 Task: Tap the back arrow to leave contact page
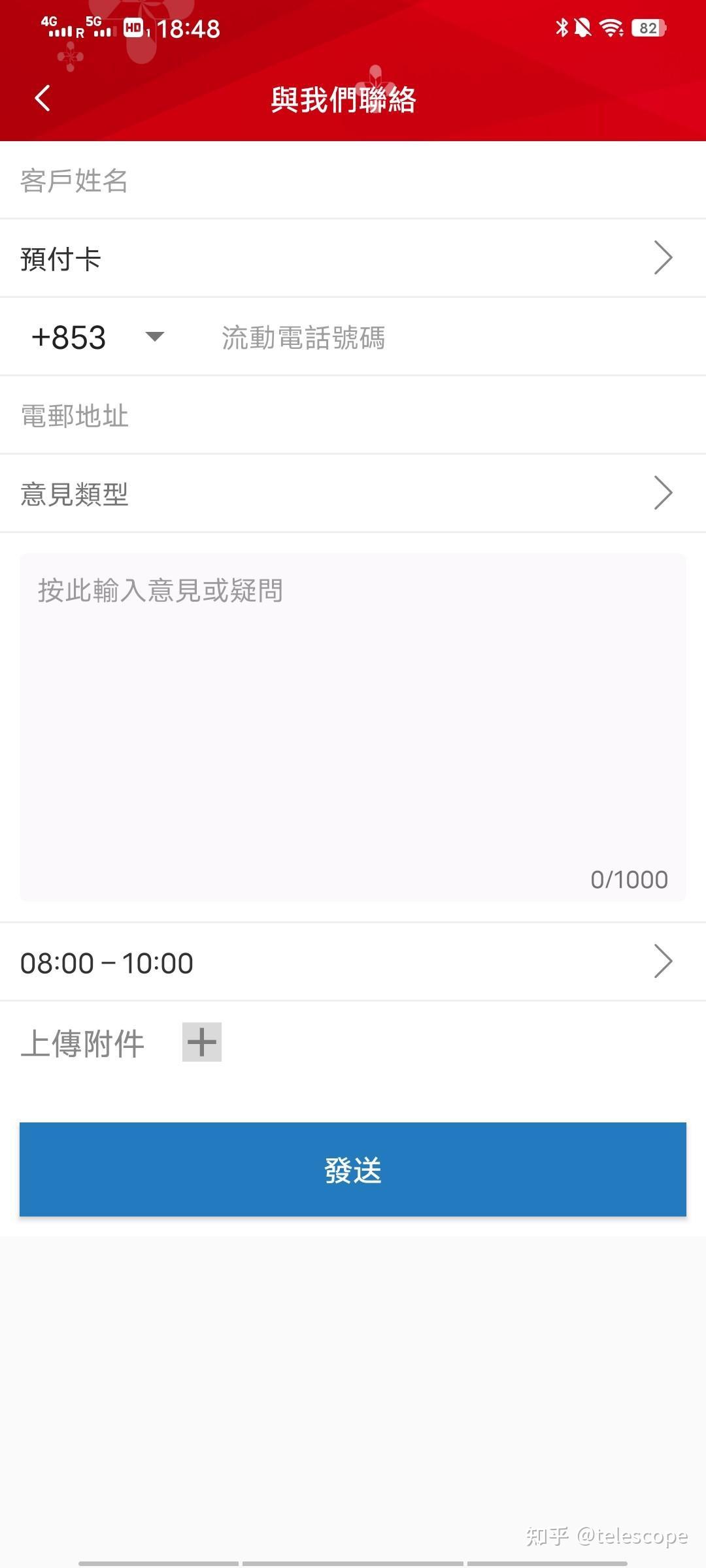[42, 98]
